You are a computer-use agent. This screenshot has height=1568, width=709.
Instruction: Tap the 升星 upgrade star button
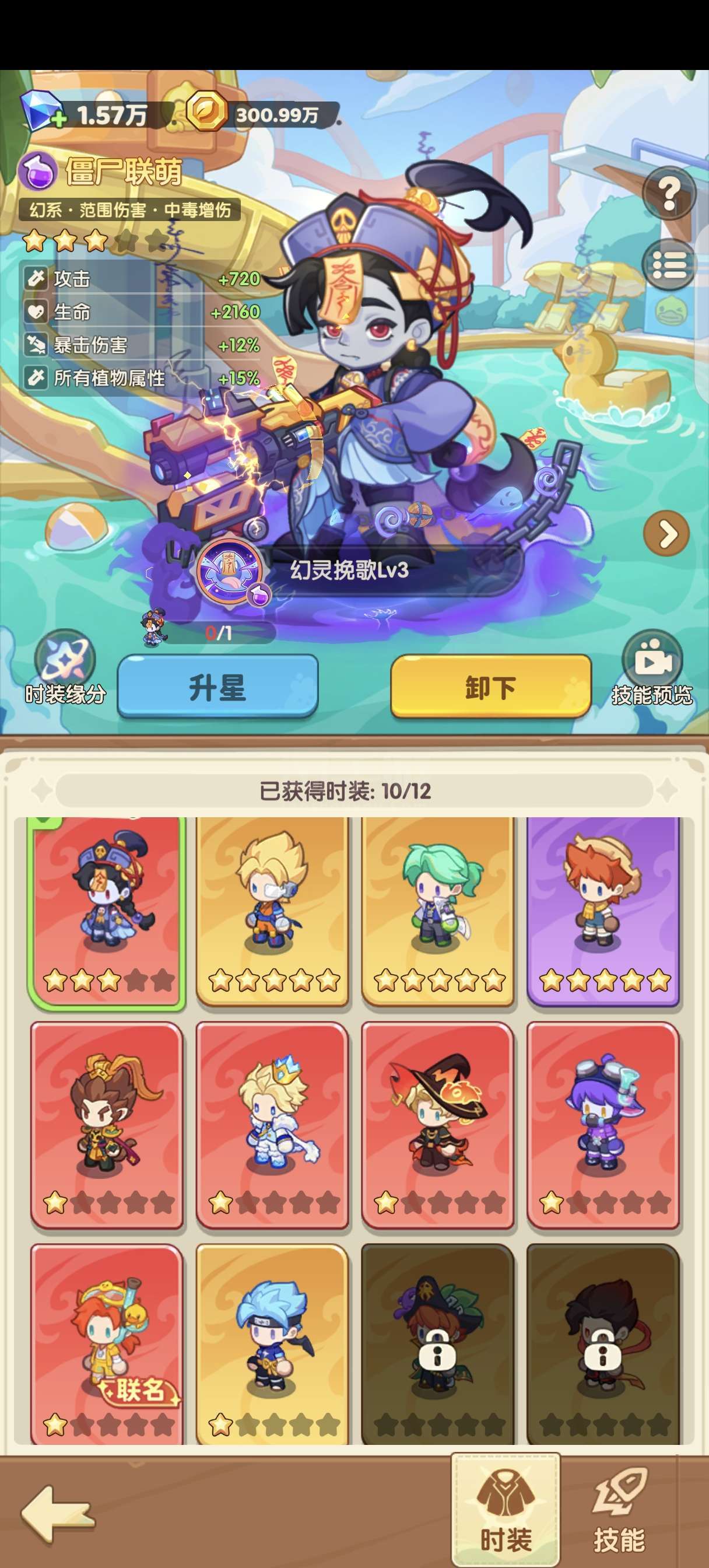(x=217, y=686)
